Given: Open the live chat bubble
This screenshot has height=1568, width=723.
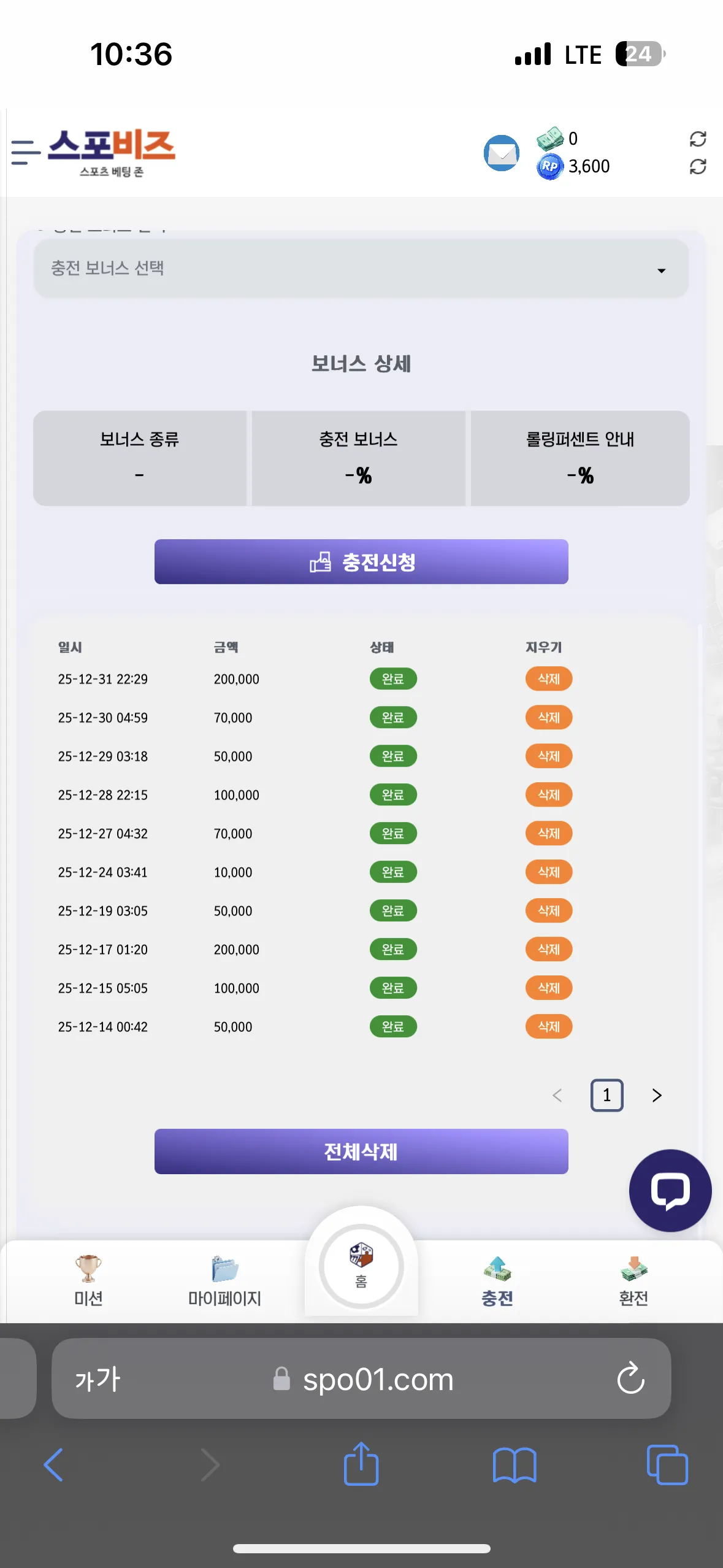Looking at the screenshot, I should point(670,1191).
